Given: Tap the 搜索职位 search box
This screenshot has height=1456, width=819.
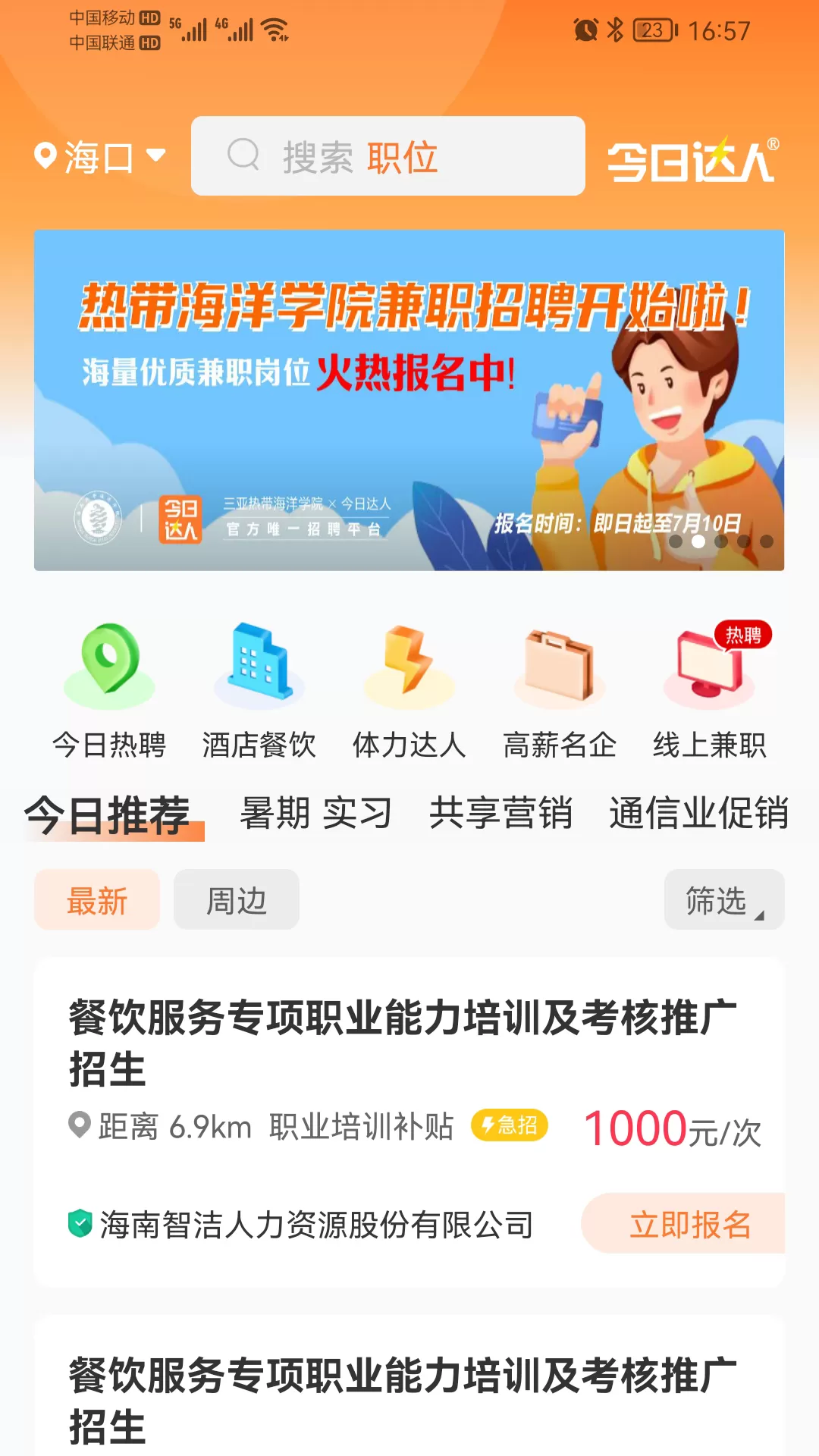Looking at the screenshot, I should point(388,156).
